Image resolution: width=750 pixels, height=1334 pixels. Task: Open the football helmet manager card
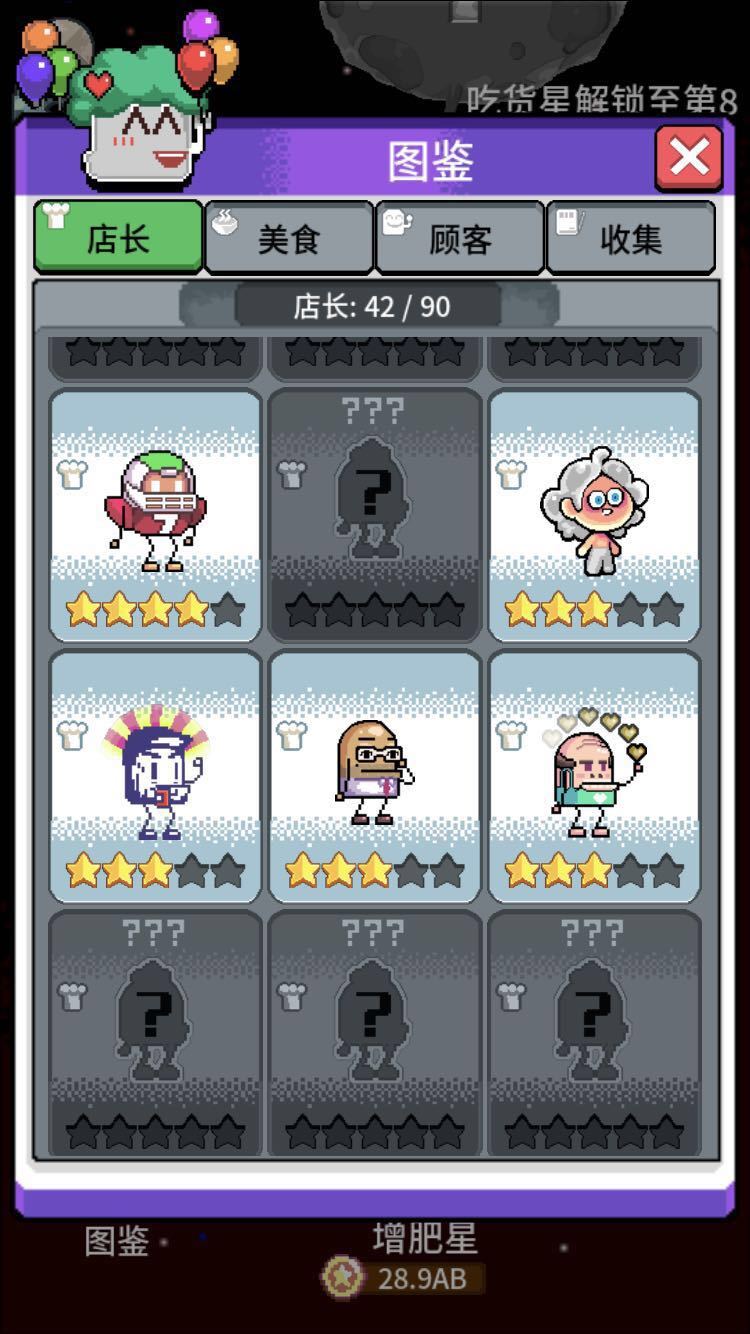pyautogui.click(x=154, y=510)
